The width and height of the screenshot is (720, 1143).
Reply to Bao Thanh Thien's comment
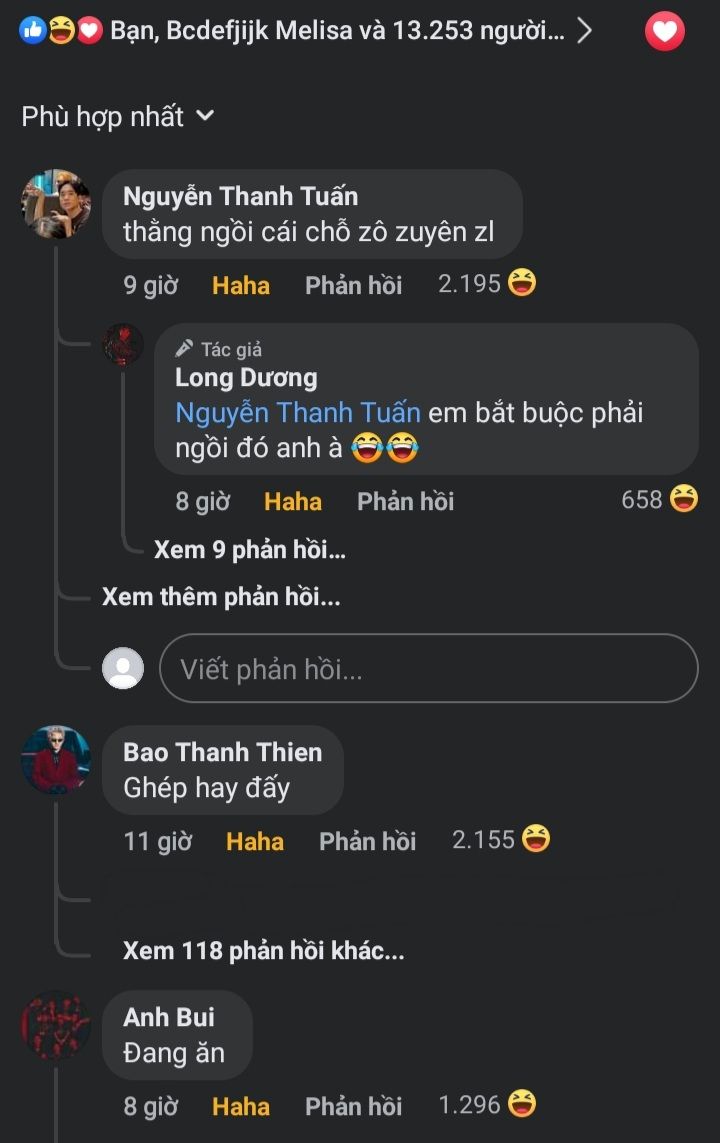pyautogui.click(x=367, y=841)
